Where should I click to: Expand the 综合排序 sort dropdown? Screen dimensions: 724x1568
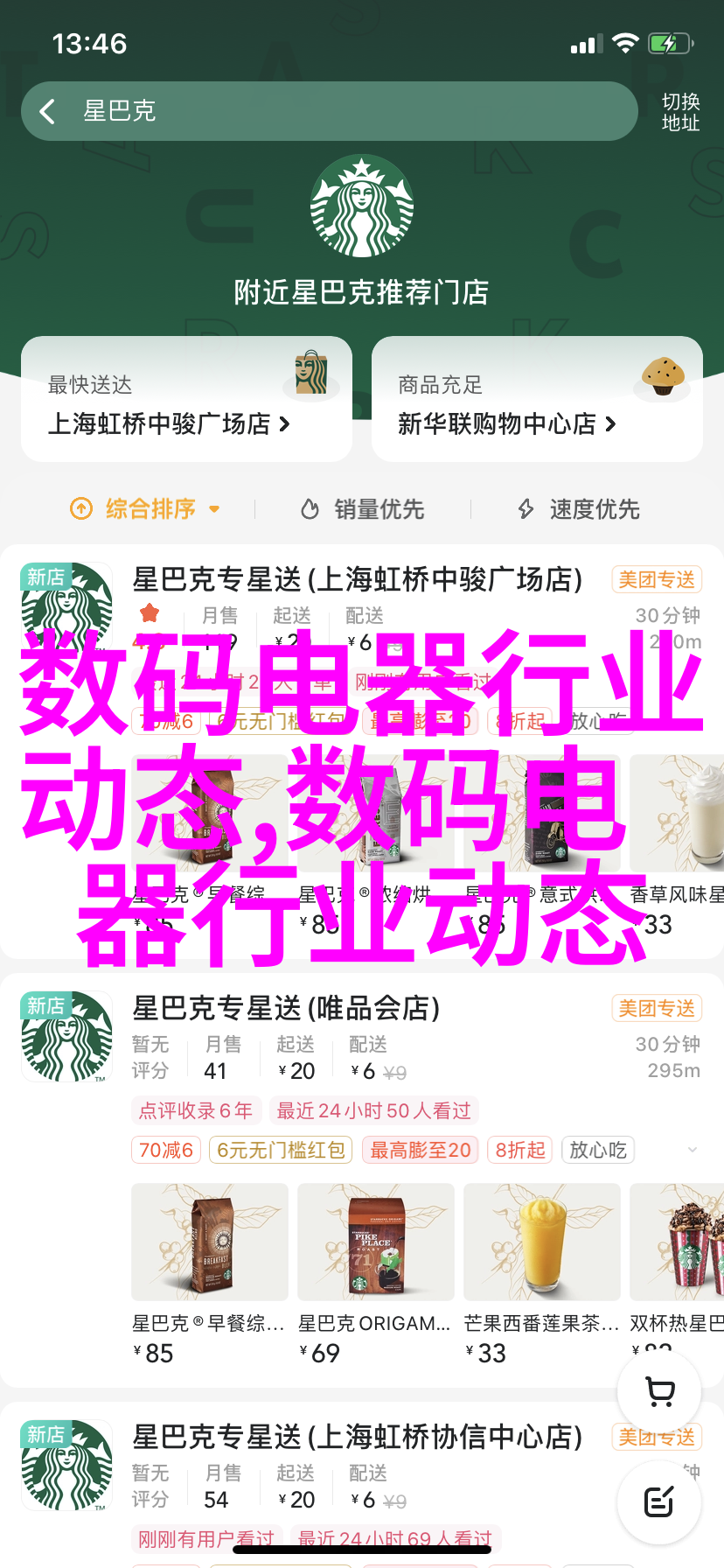click(146, 508)
